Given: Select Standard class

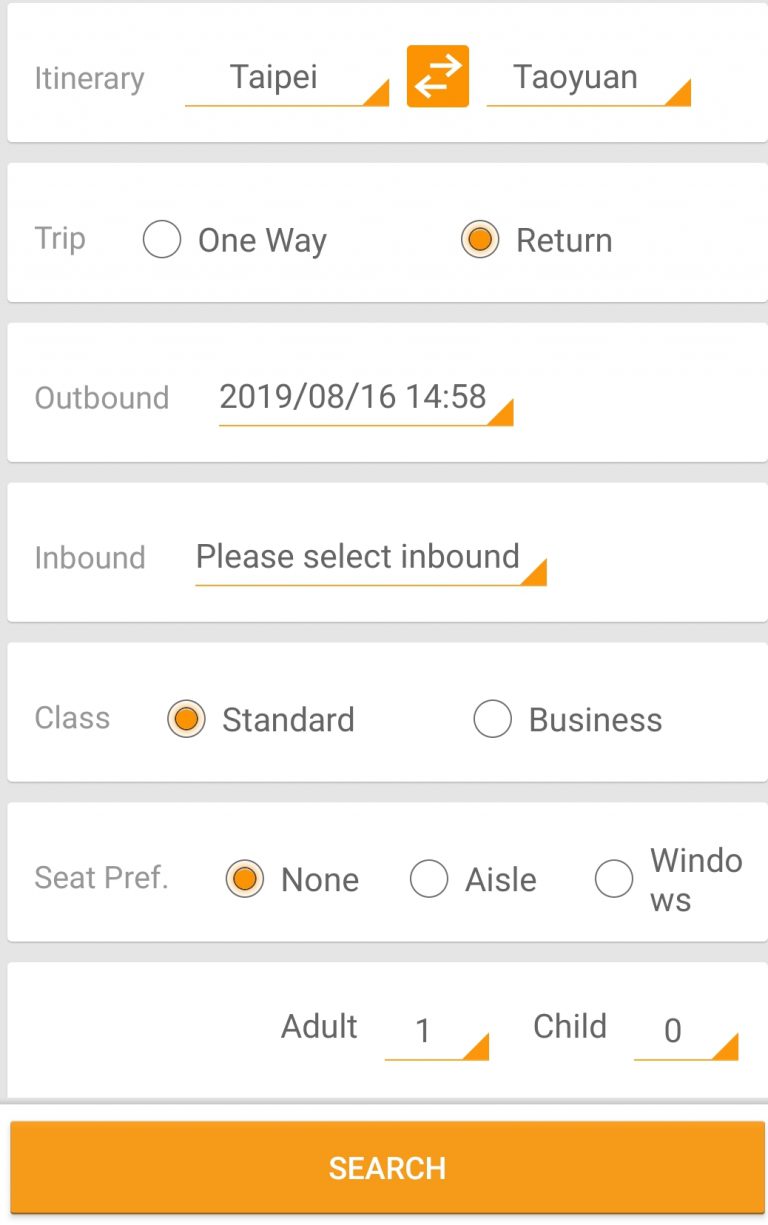Looking at the screenshot, I should point(186,719).
